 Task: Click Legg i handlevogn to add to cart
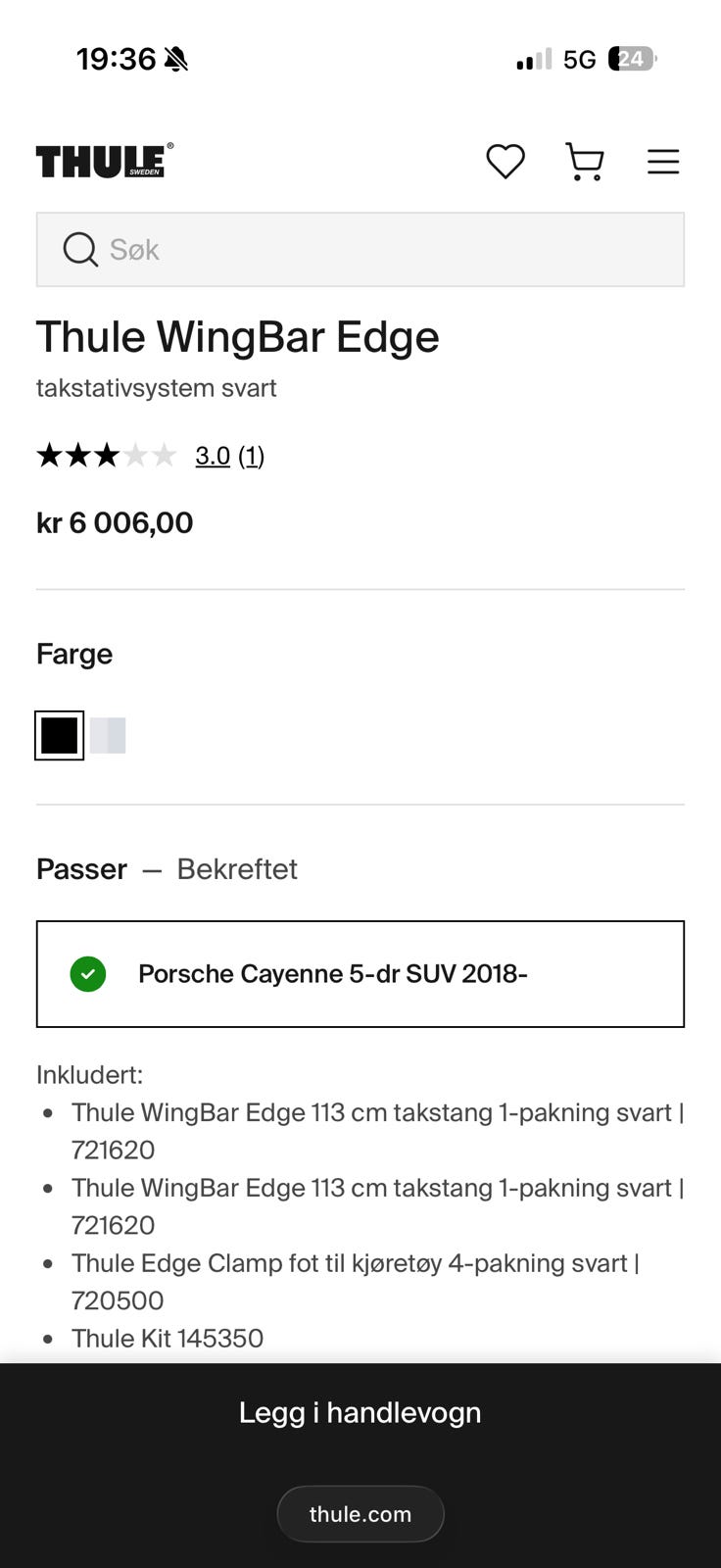pyautogui.click(x=360, y=1411)
